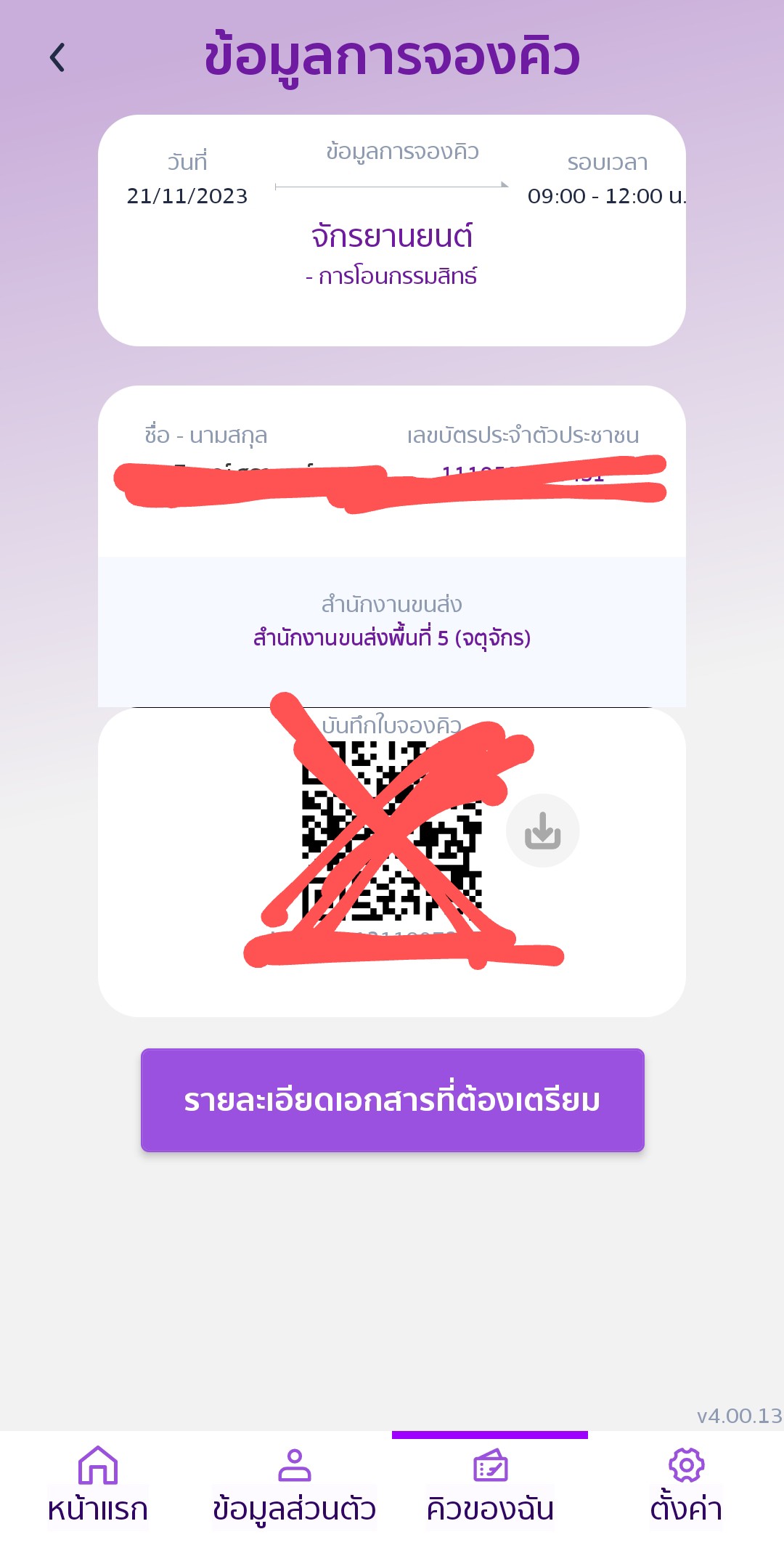Viewport: 784px width, 1545px height.
Task: Go back using the top-left arrow
Action: 57,57
